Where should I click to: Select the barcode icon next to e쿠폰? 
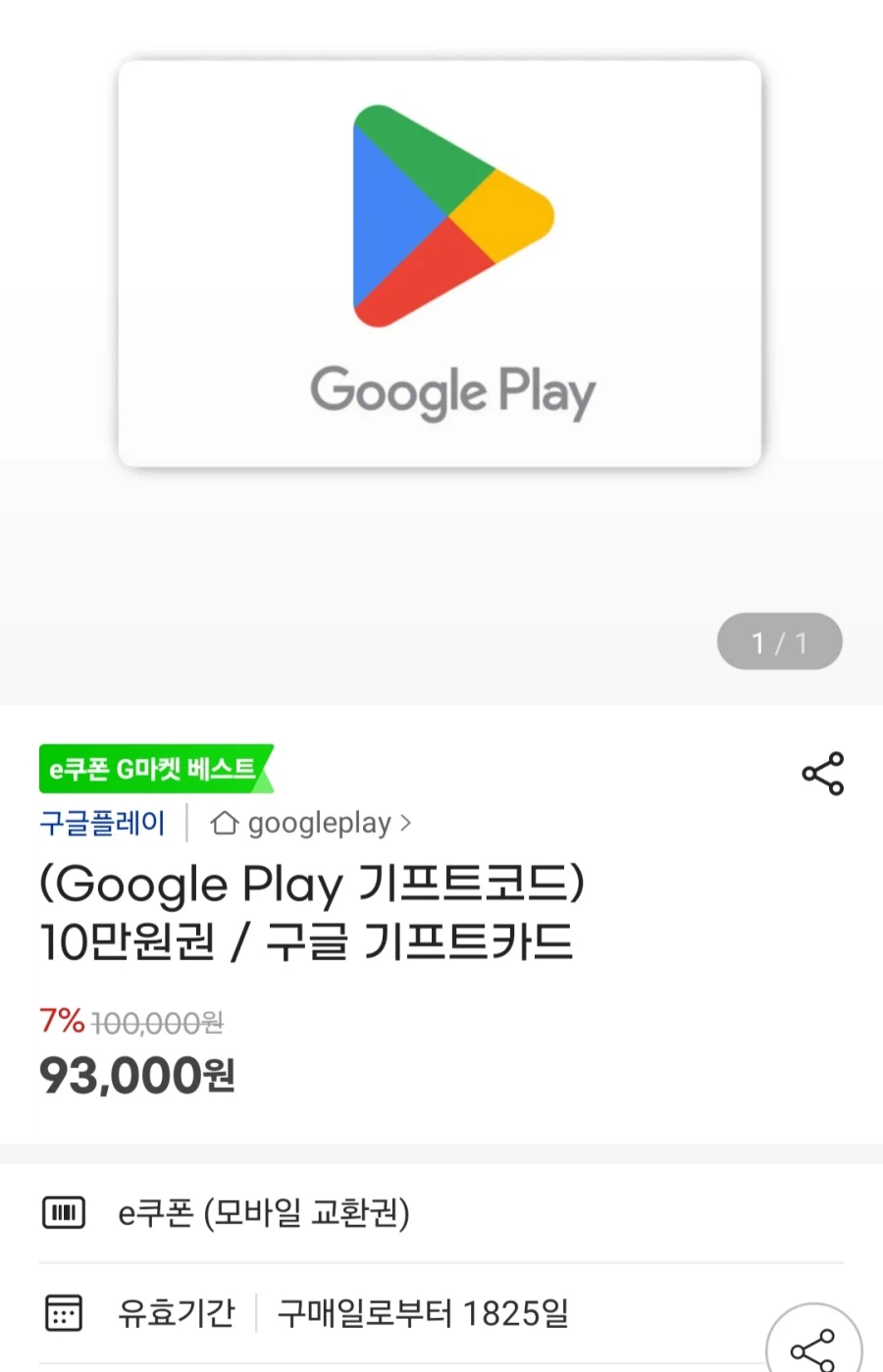coord(63,1212)
